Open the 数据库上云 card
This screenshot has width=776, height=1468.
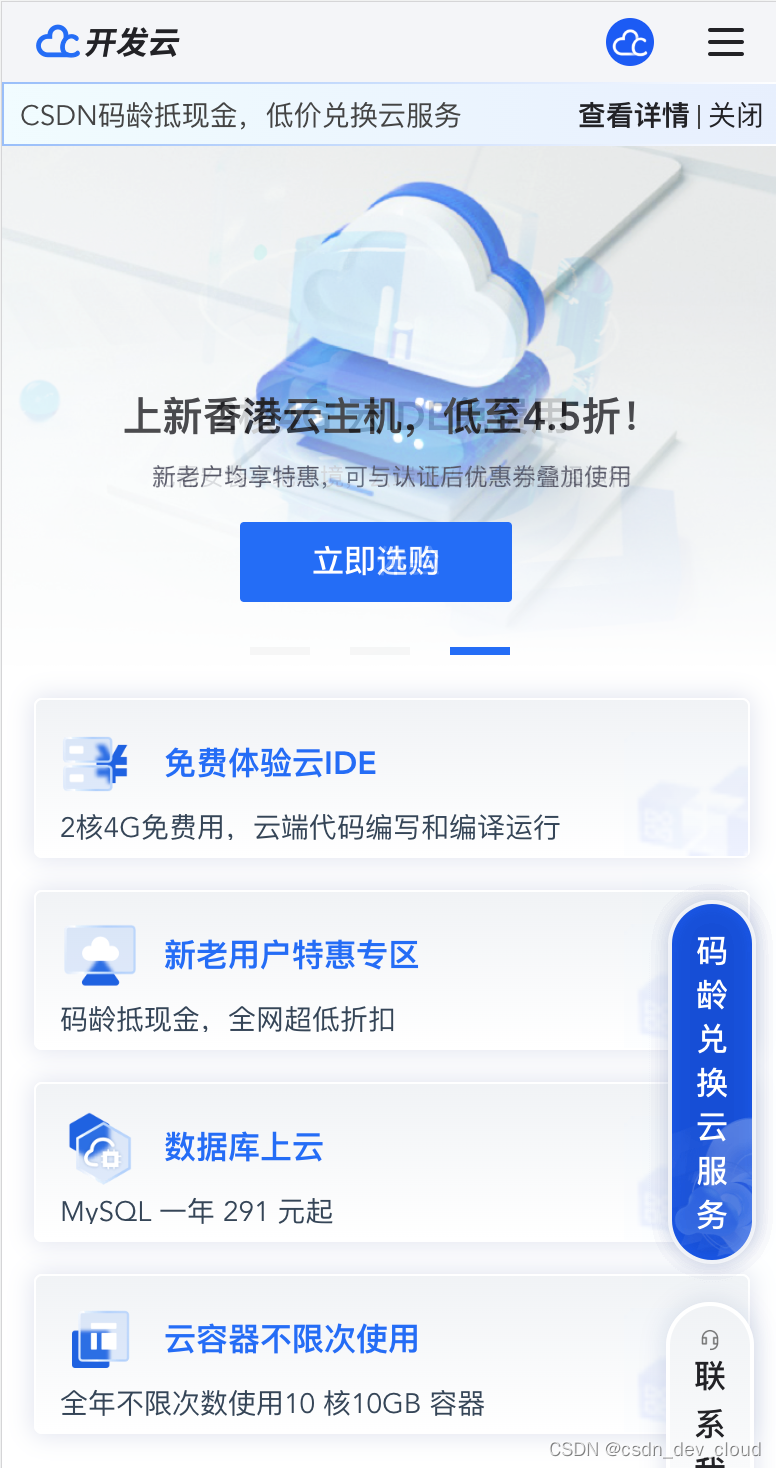click(x=350, y=1162)
